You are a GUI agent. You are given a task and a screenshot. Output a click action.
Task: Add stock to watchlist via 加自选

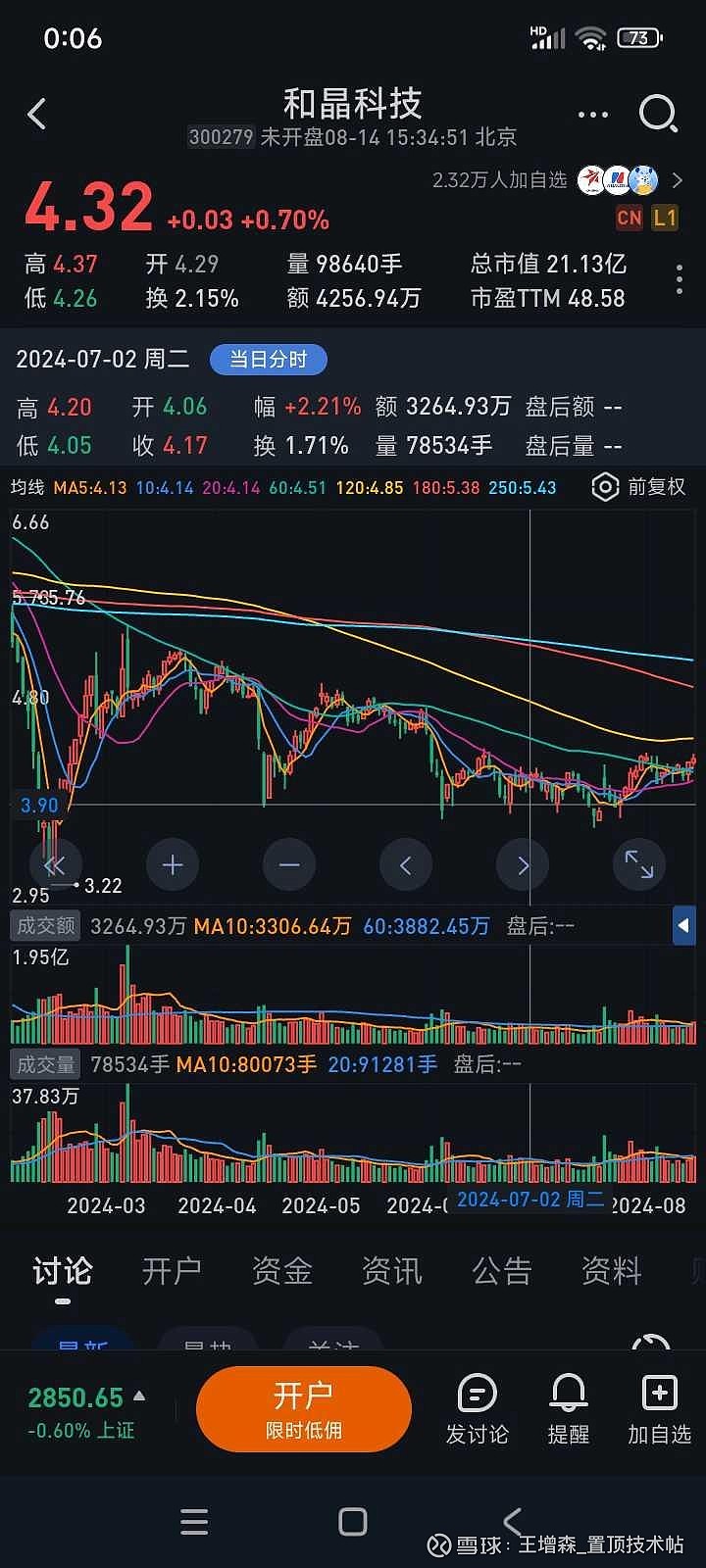[x=659, y=1409]
